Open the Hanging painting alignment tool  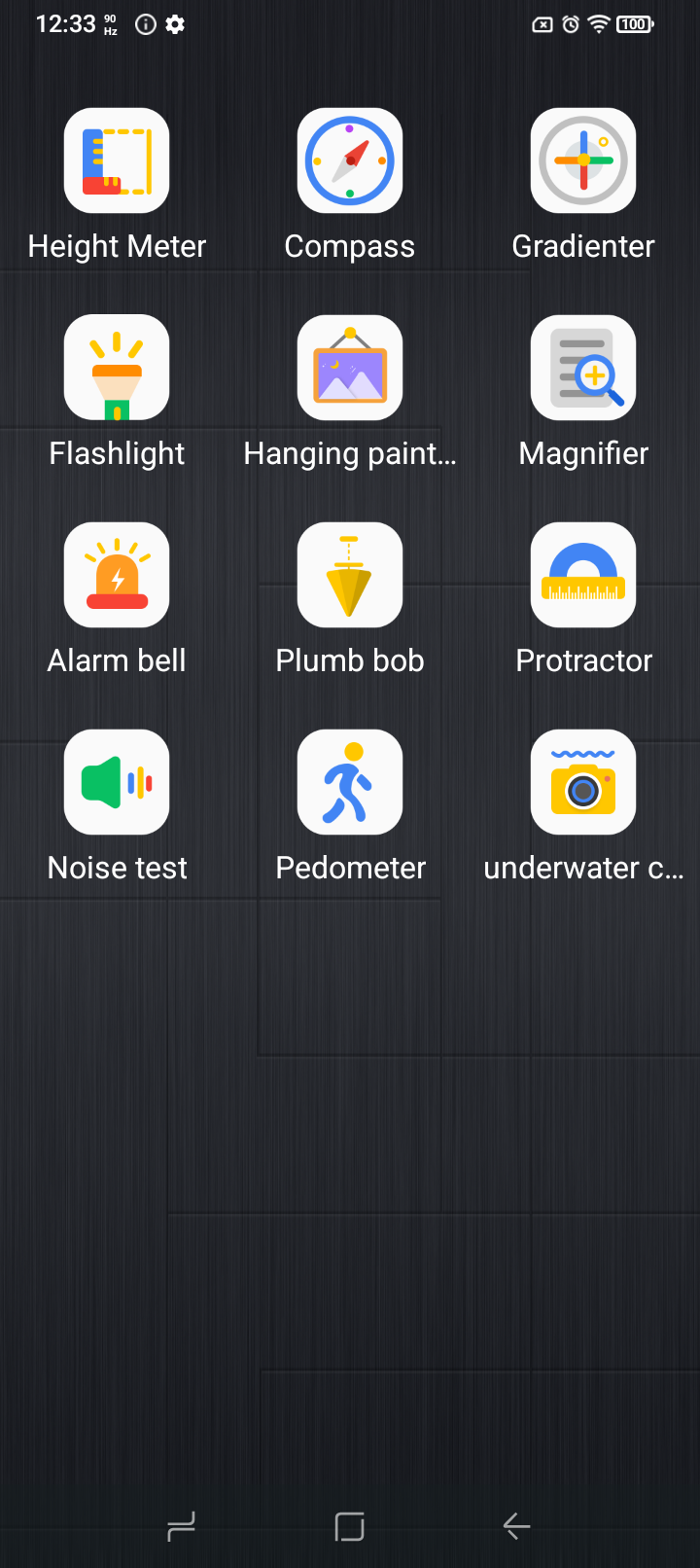[349, 368]
